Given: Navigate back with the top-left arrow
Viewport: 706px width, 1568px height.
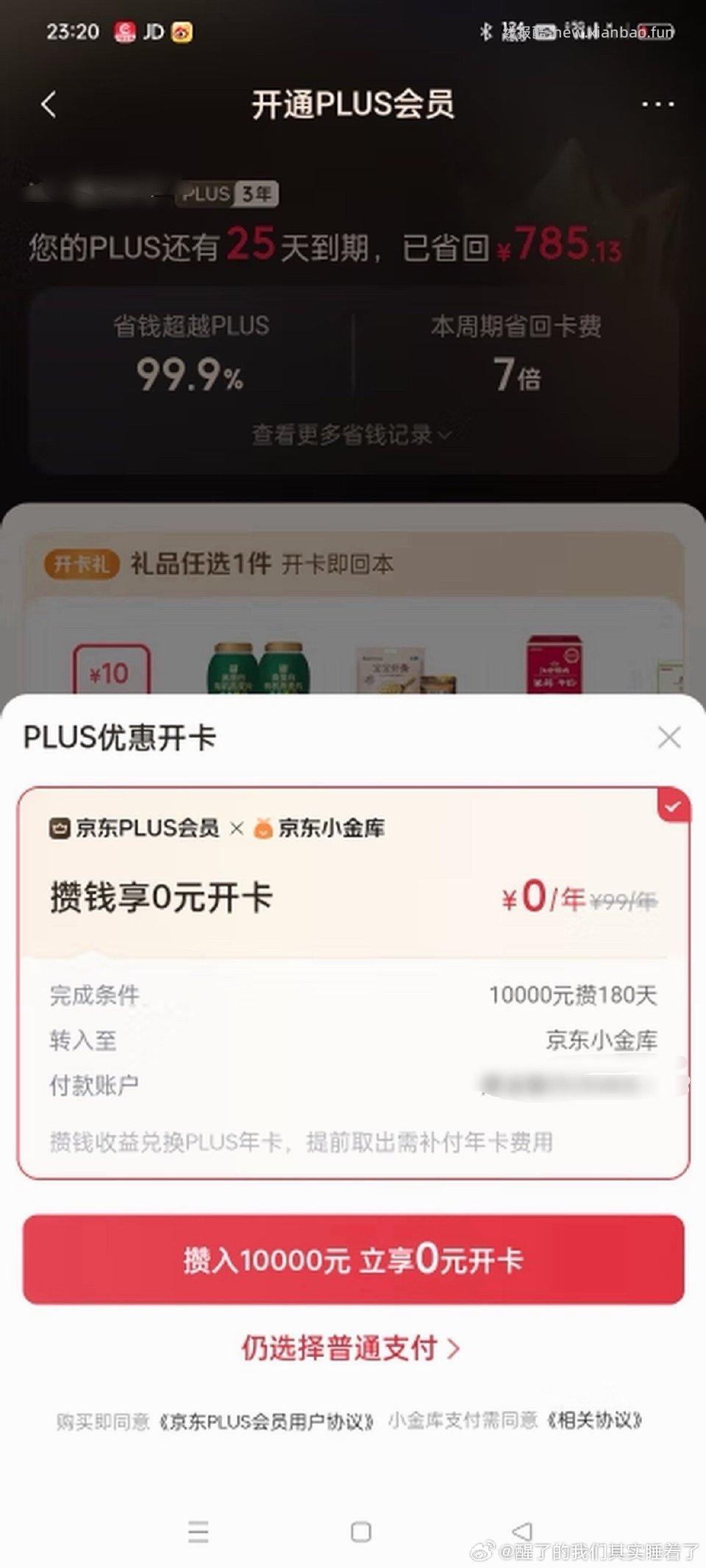Looking at the screenshot, I should (48, 105).
